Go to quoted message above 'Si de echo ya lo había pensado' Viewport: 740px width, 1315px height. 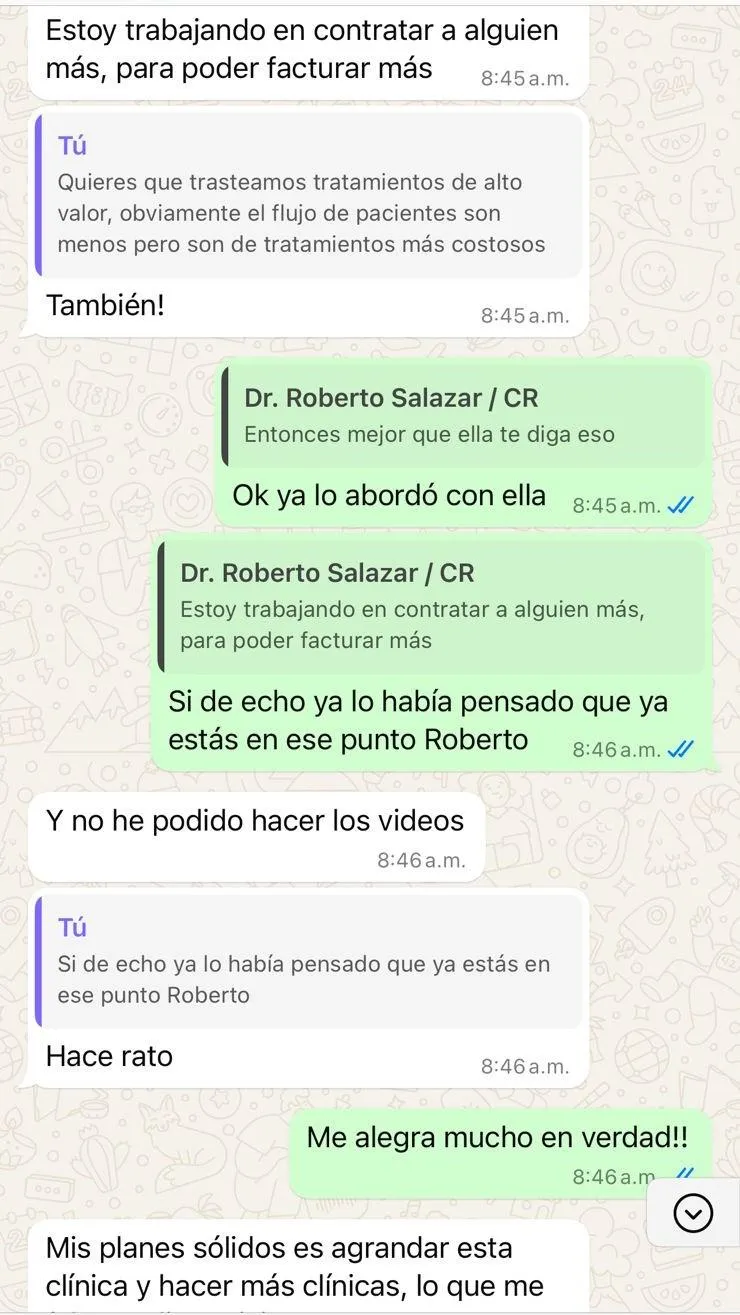[x=432, y=606]
